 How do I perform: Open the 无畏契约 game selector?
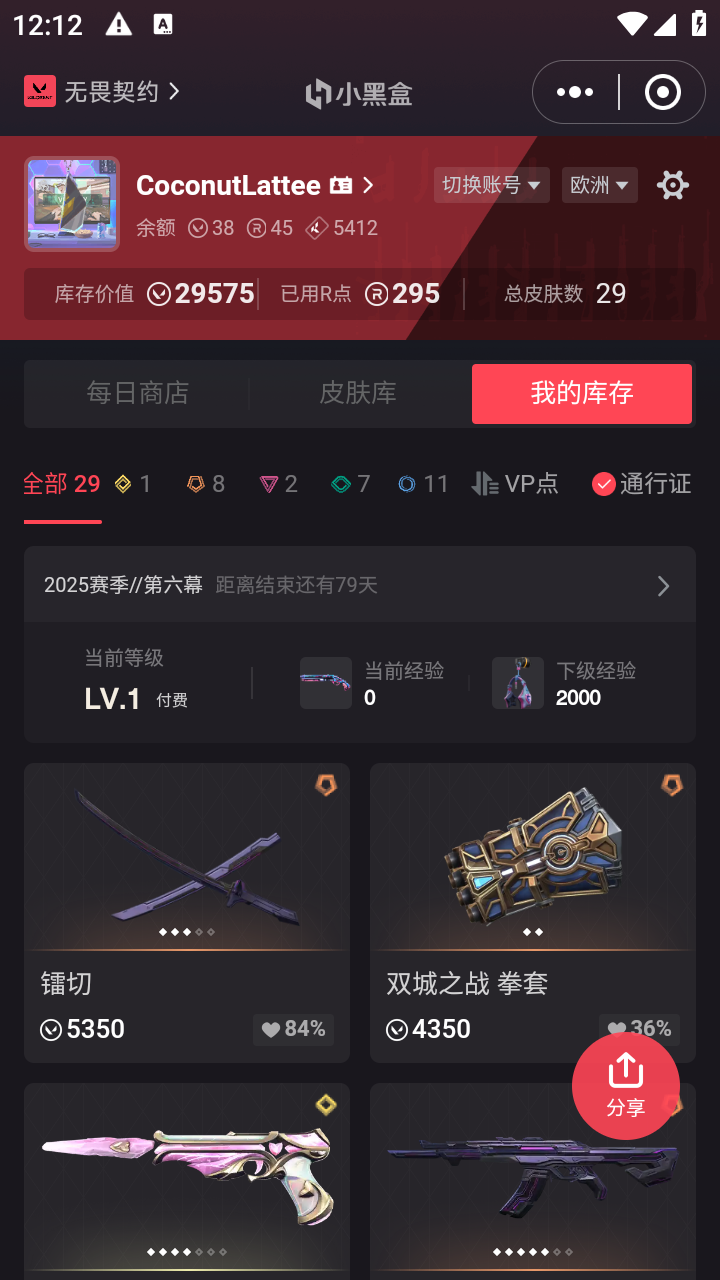tap(103, 92)
